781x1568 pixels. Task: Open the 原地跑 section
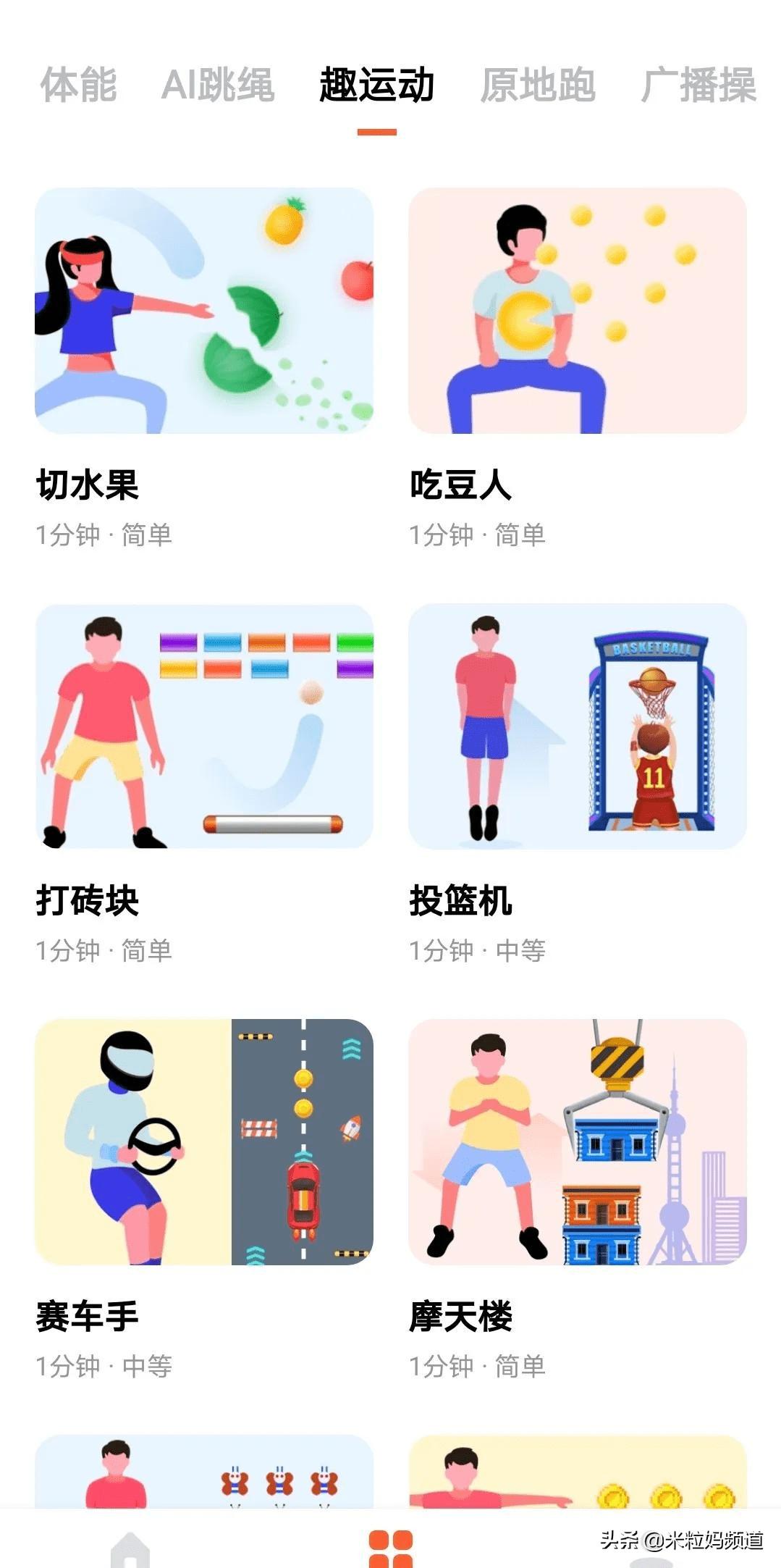(x=539, y=87)
